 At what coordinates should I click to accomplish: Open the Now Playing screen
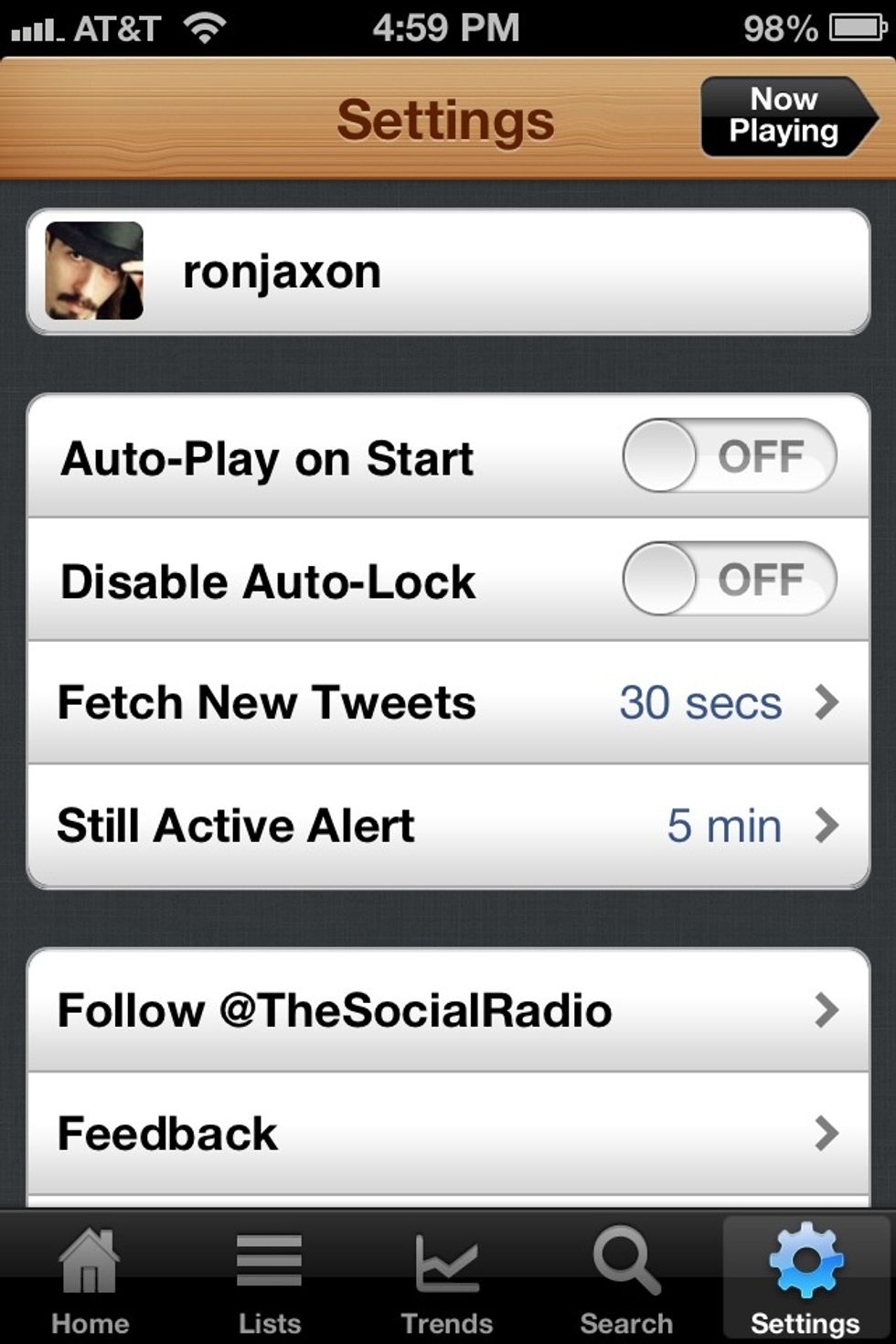(786, 116)
